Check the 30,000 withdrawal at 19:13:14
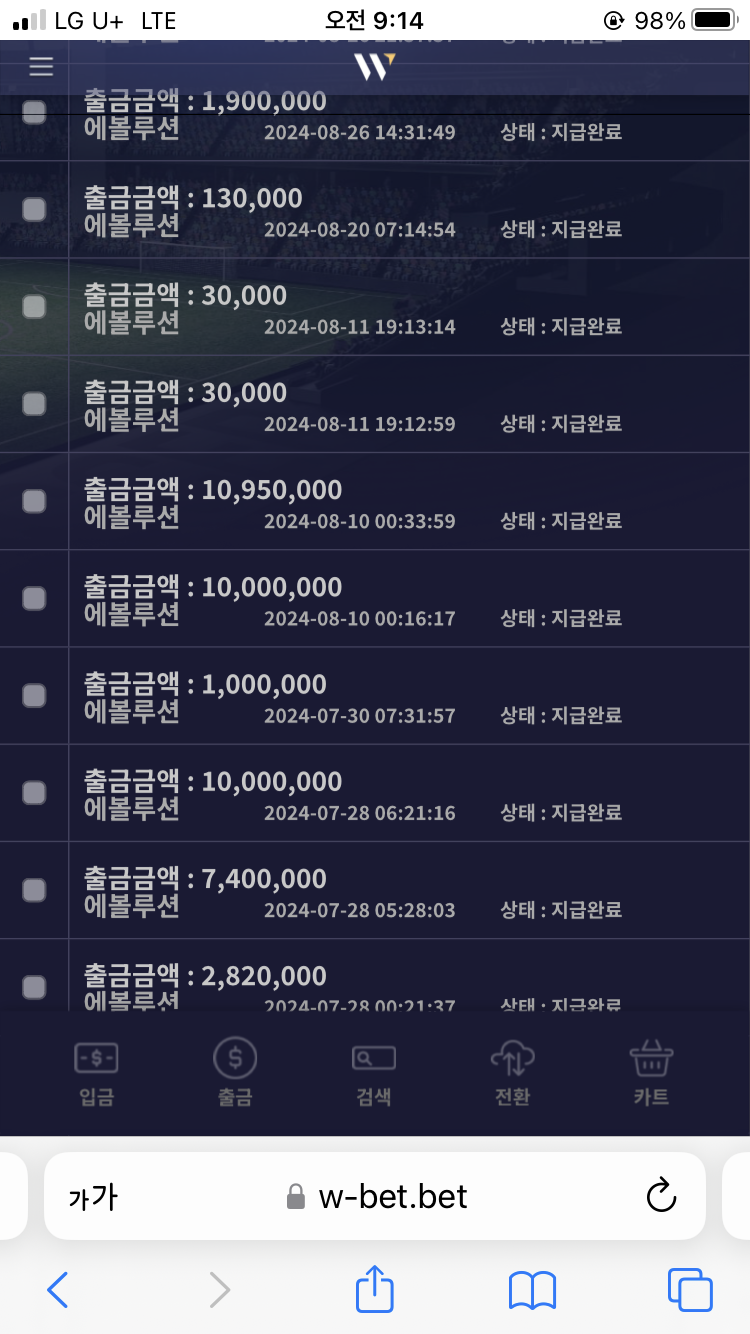Image resolution: width=750 pixels, height=1334 pixels. click(34, 306)
